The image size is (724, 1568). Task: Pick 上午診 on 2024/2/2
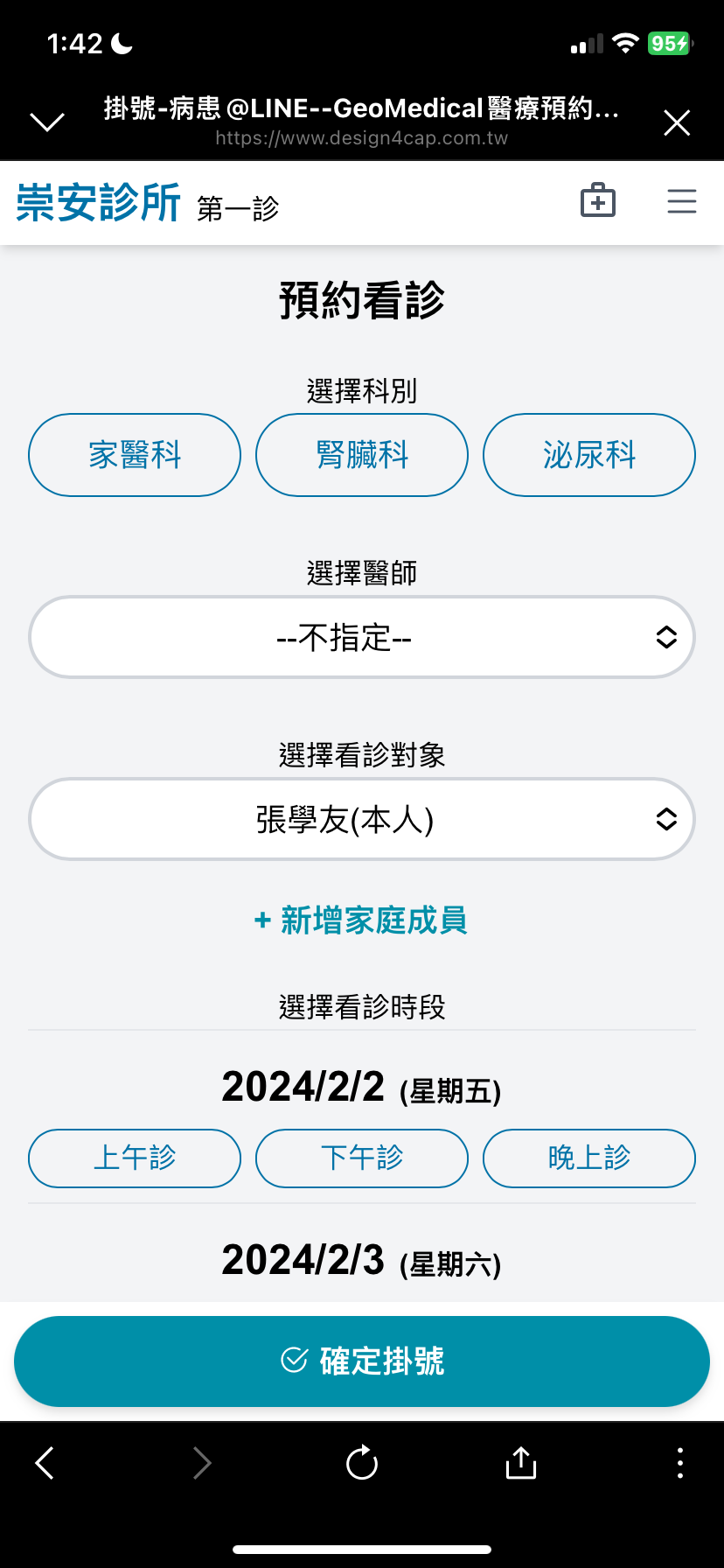pyautogui.click(x=135, y=1158)
